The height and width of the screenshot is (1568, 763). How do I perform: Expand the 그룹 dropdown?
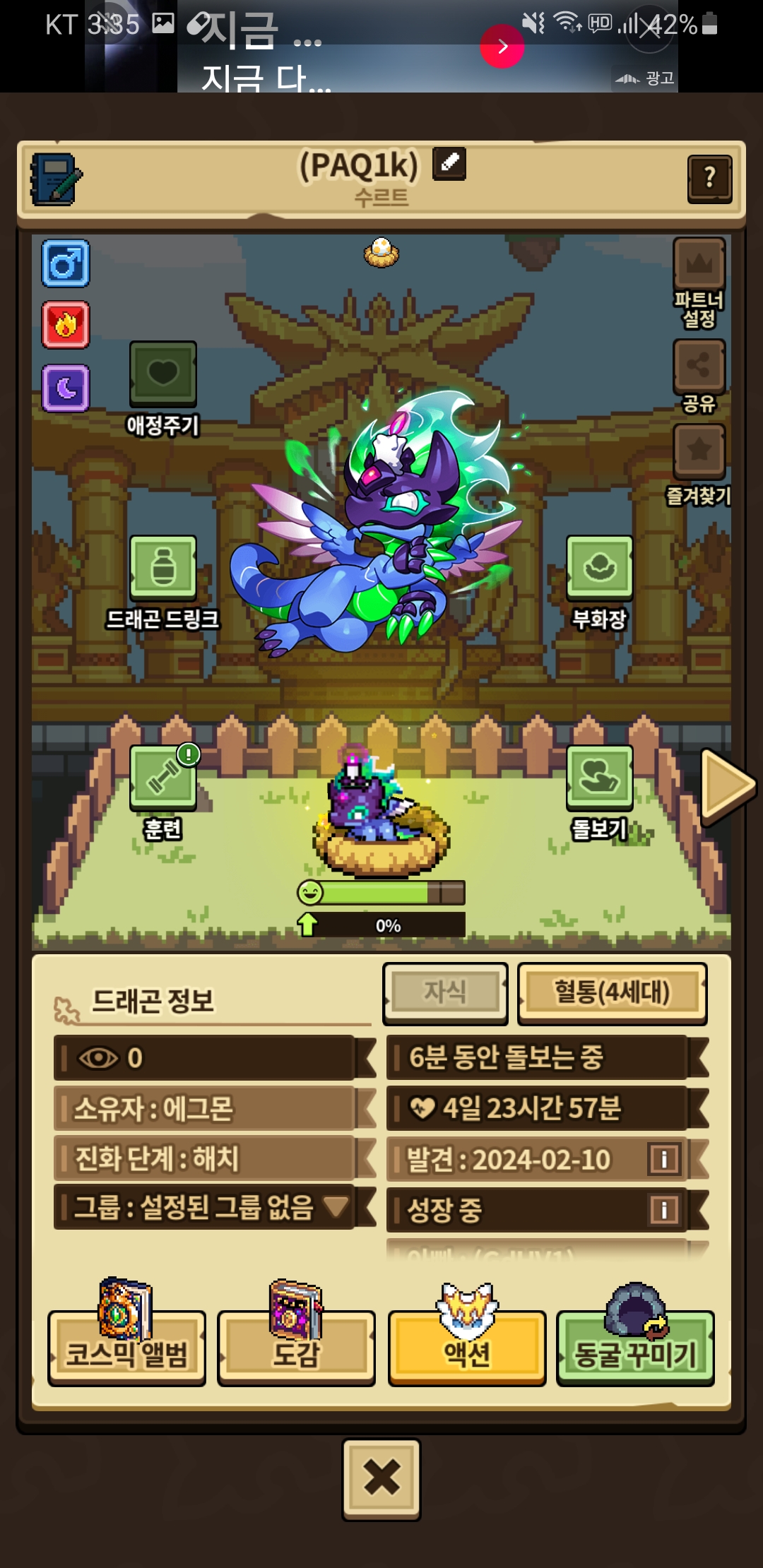[x=336, y=1206]
